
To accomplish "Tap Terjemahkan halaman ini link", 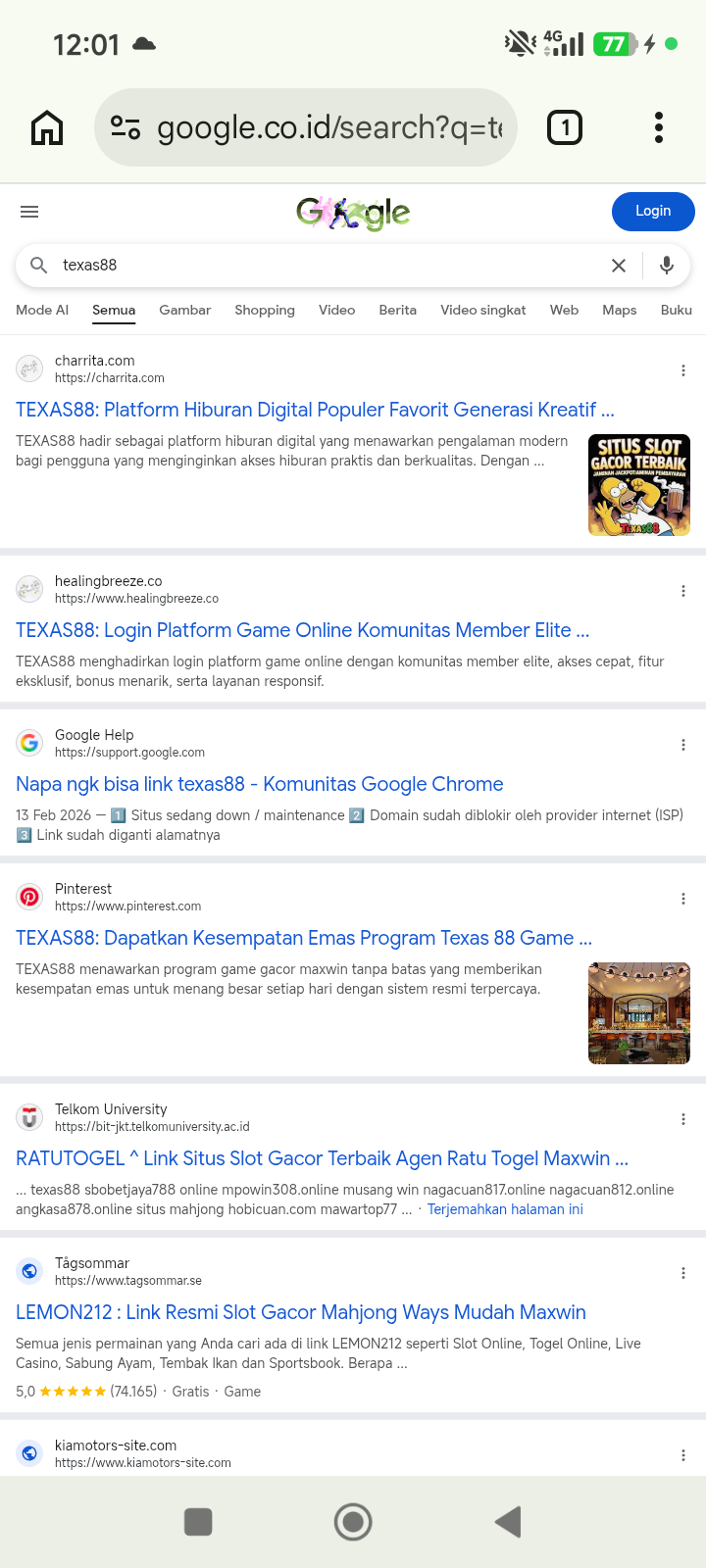I will tap(505, 1209).
